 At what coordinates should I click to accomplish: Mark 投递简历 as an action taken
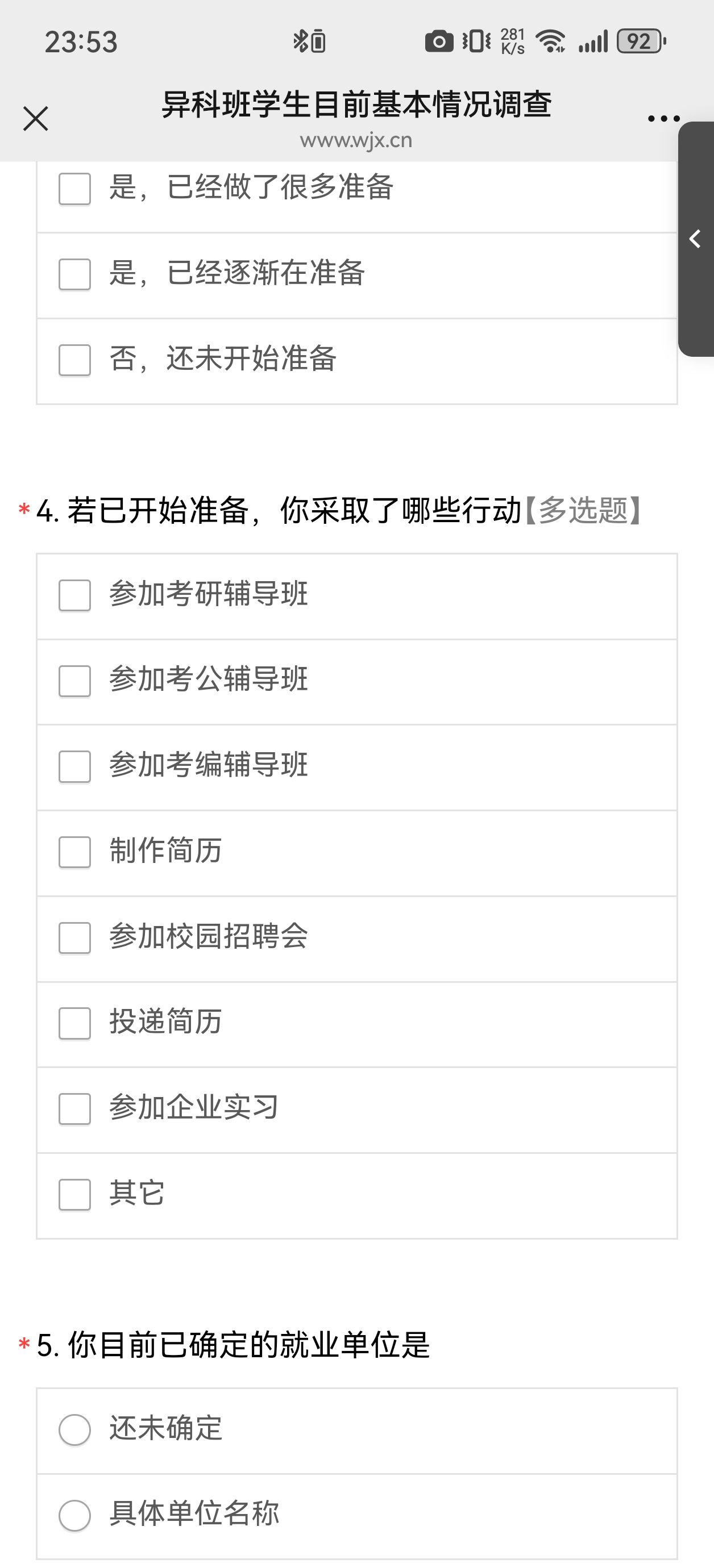pyautogui.click(x=74, y=1023)
